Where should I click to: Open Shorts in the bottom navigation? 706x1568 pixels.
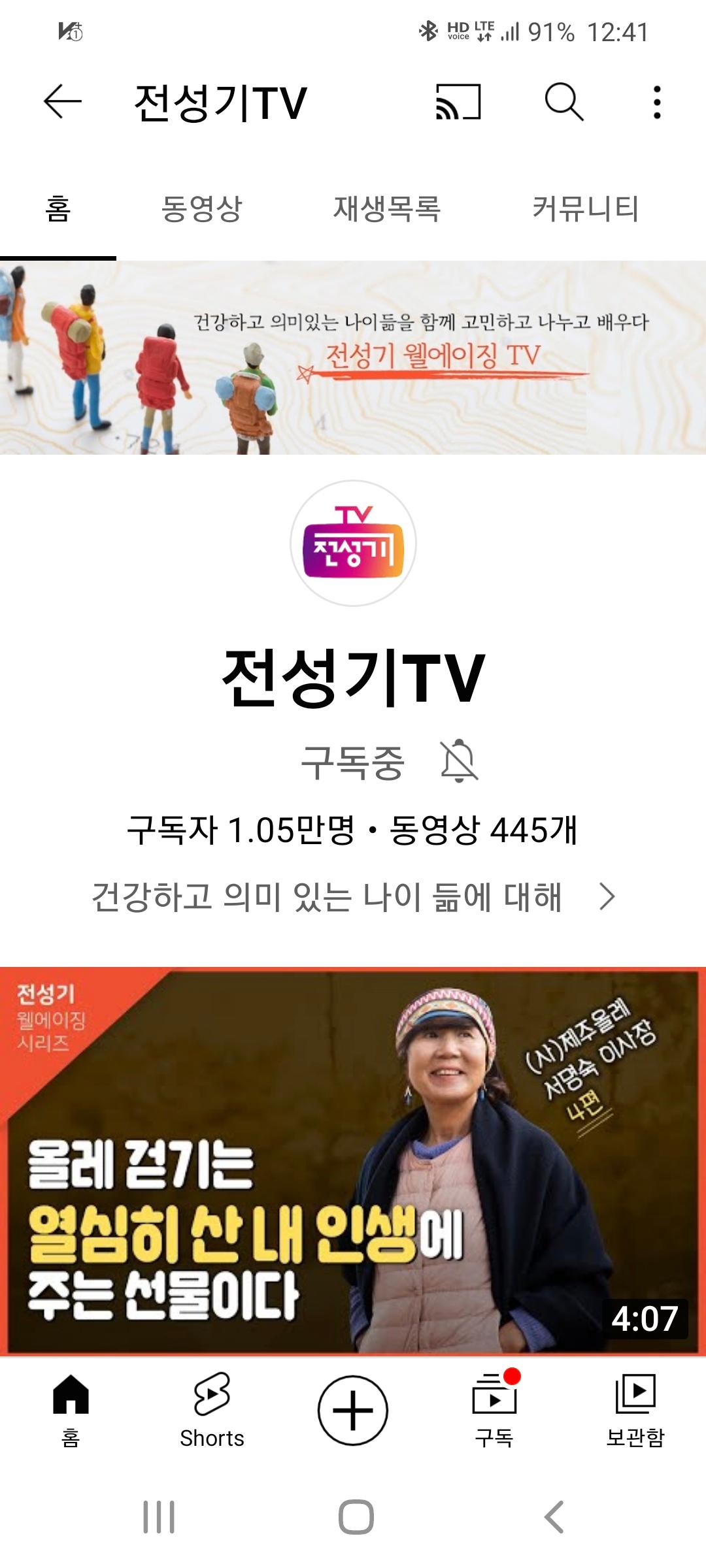click(212, 1409)
